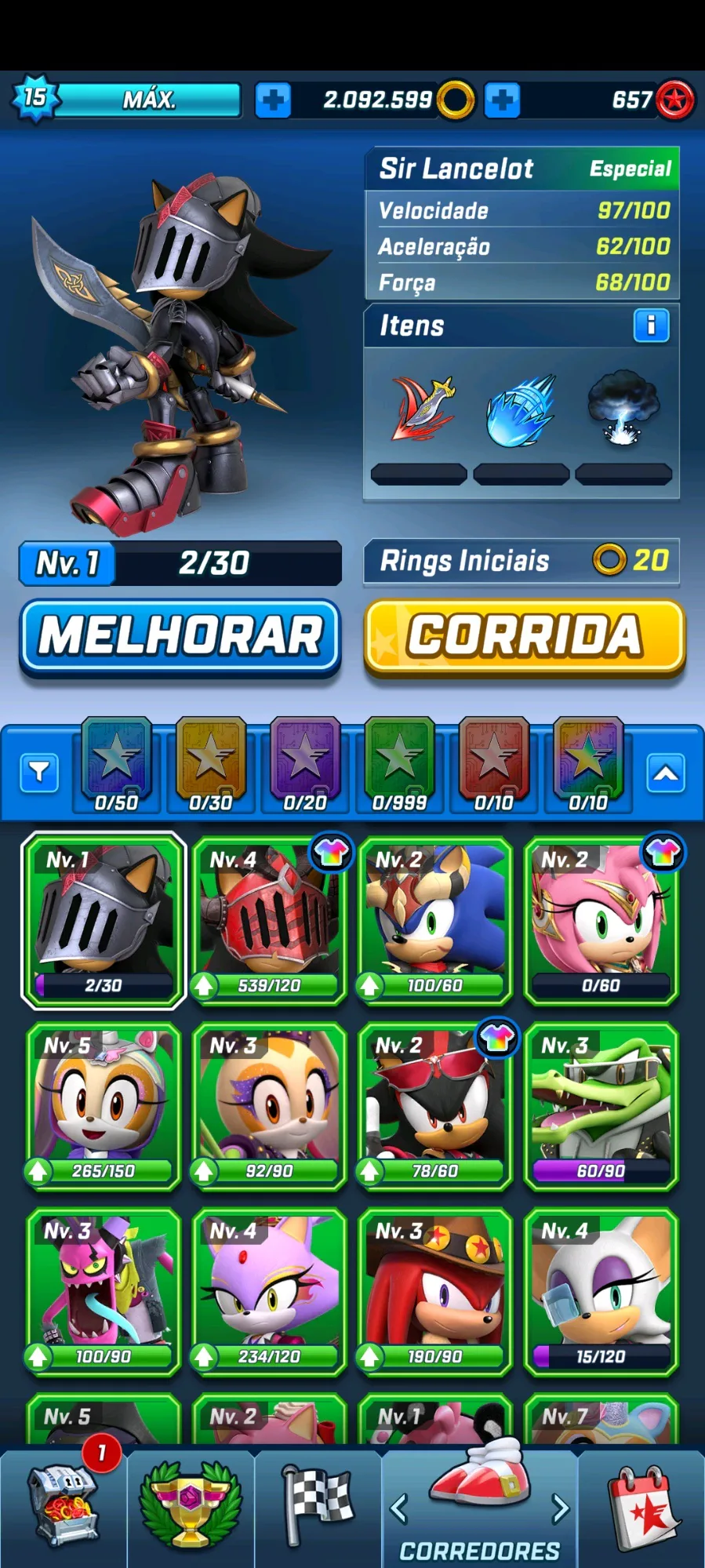This screenshot has width=705, height=1568.
Task: Tap the MELHORAR upgrade button
Action: (x=180, y=636)
